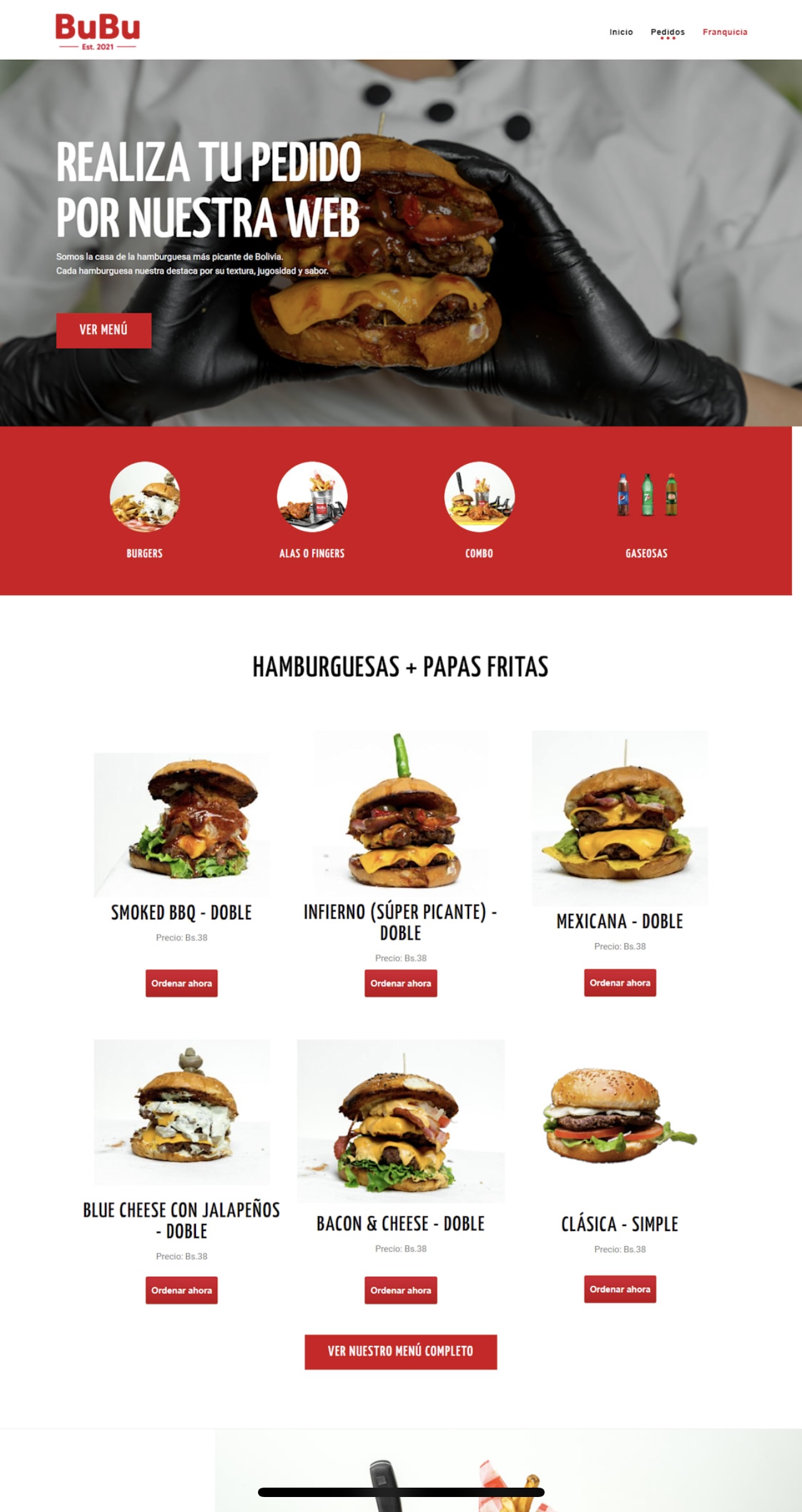View the complete menu button
This screenshot has height=1512, width=802.
pos(401,1352)
